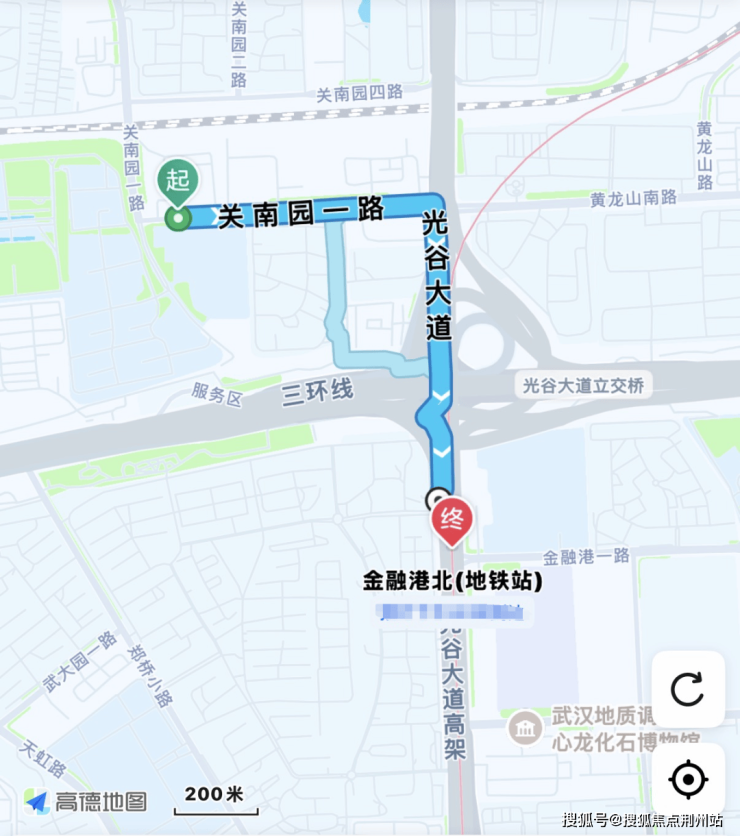Select the green start marker 起
Viewport: 740px width, 836px height.
click(x=178, y=183)
